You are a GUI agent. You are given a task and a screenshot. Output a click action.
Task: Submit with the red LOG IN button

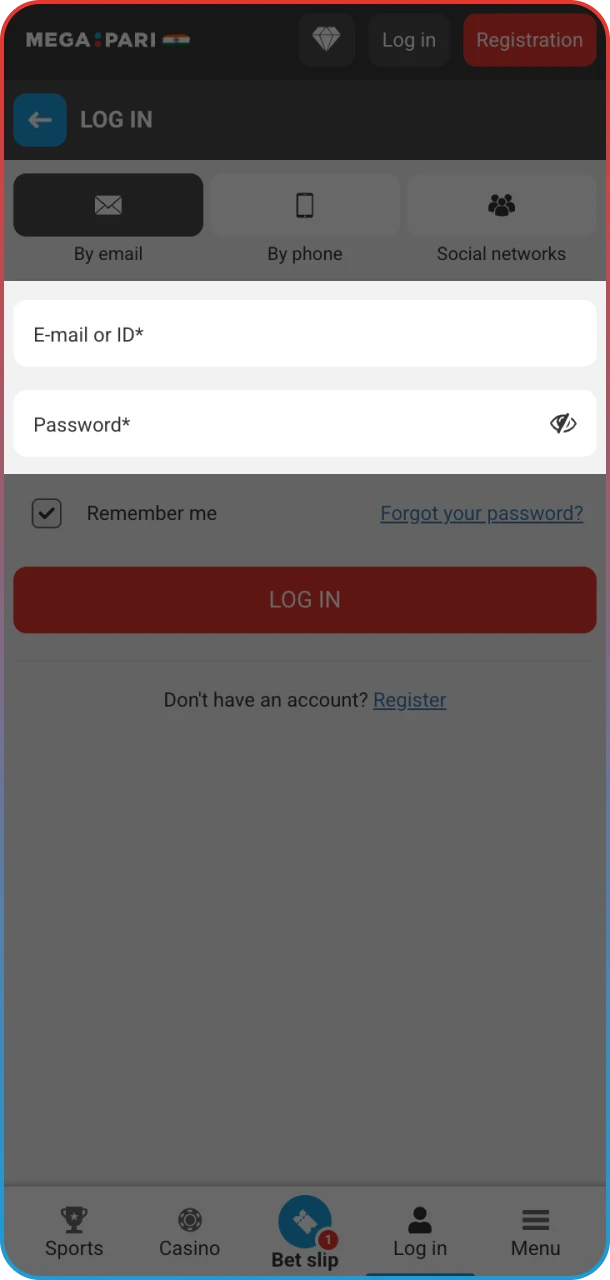pyautogui.click(x=304, y=599)
